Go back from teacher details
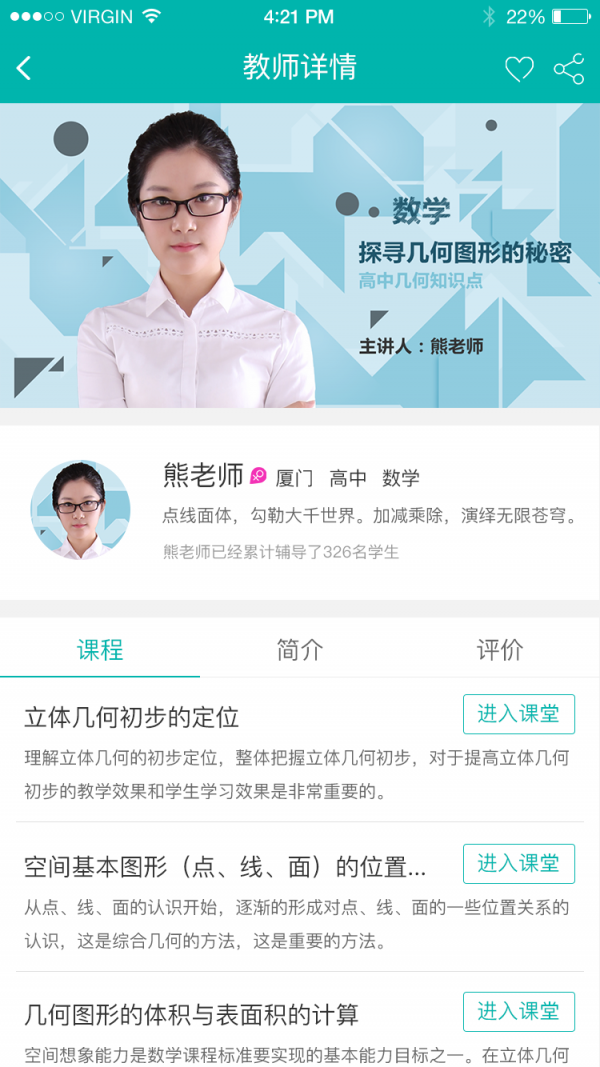Viewport: 600px width, 1067px height. tap(24, 68)
